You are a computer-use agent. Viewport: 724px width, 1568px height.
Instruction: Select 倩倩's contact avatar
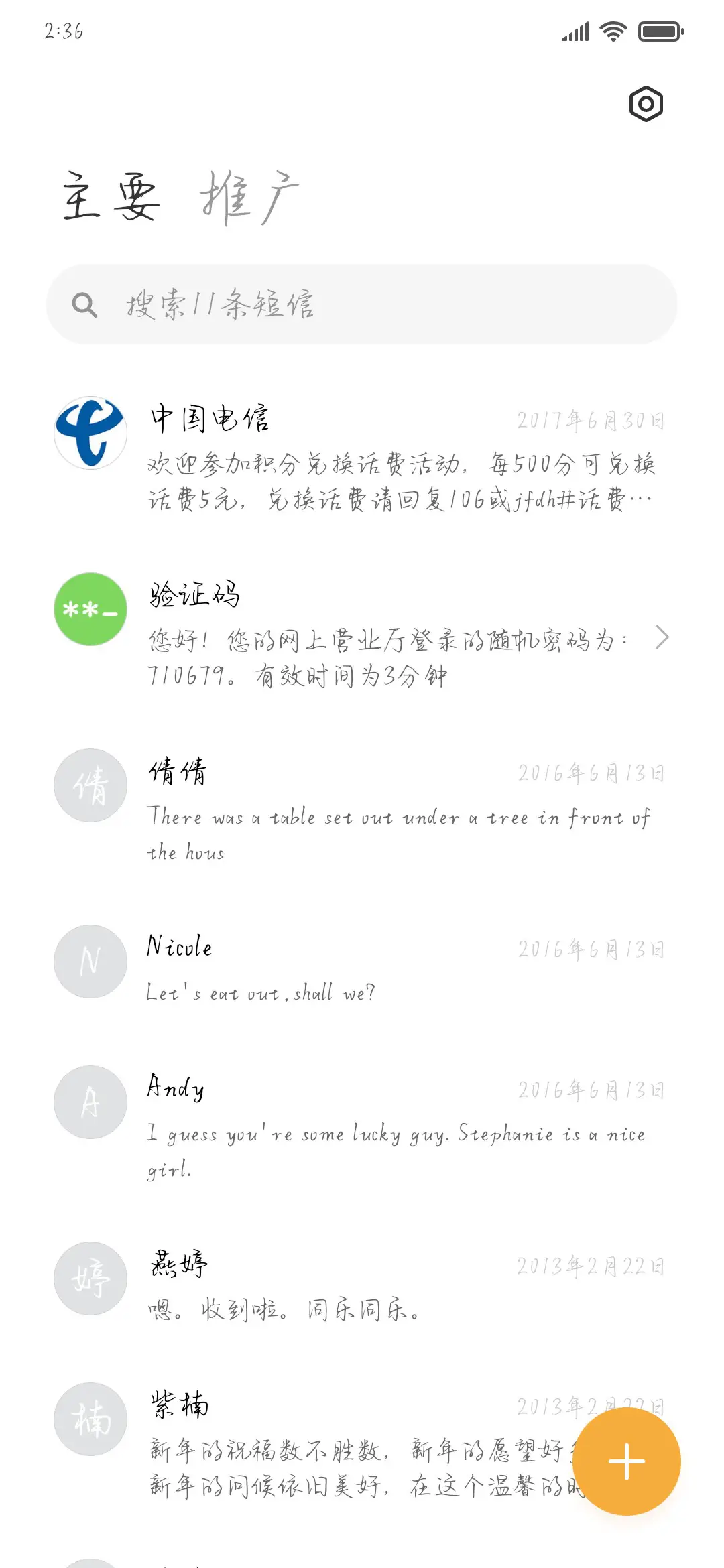(89, 785)
